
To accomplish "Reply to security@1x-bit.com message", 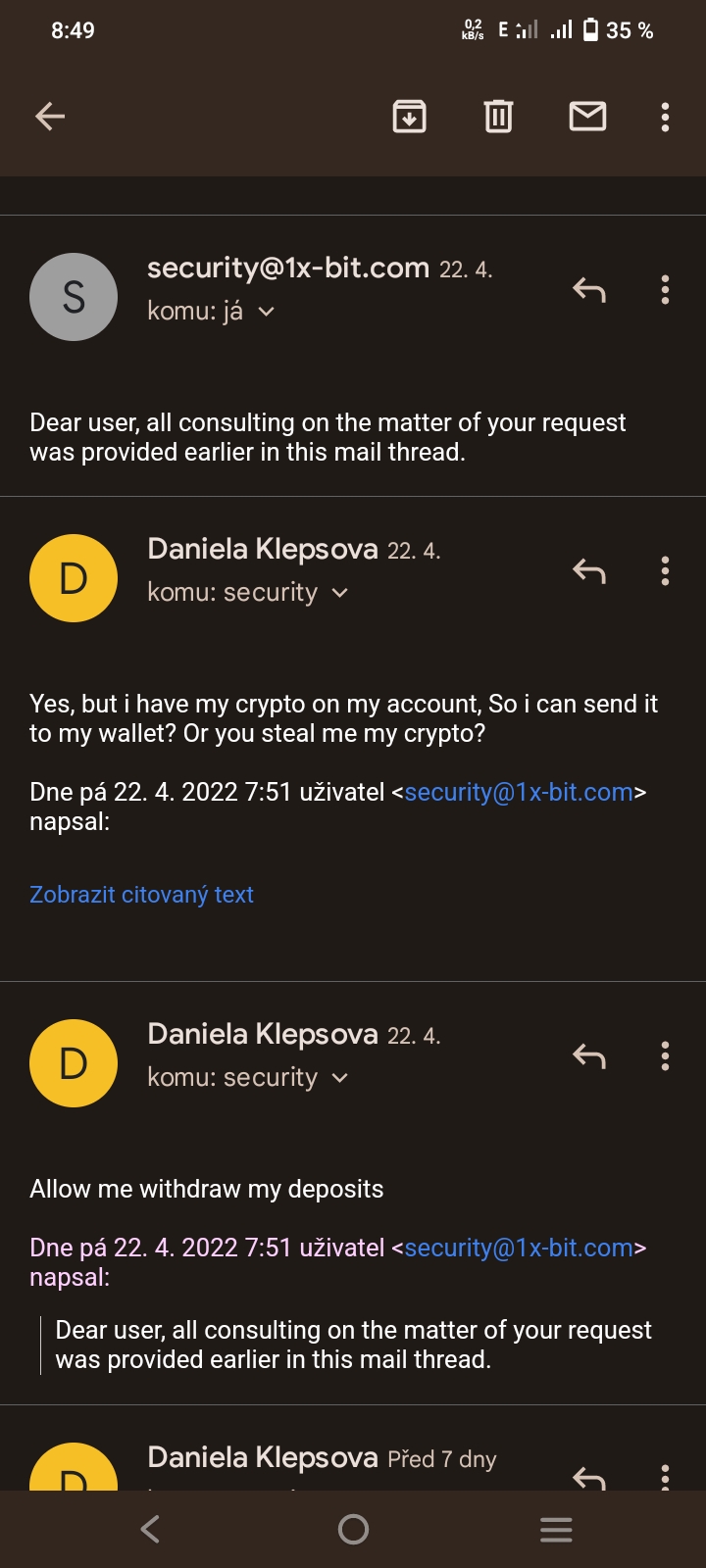I will coord(589,290).
